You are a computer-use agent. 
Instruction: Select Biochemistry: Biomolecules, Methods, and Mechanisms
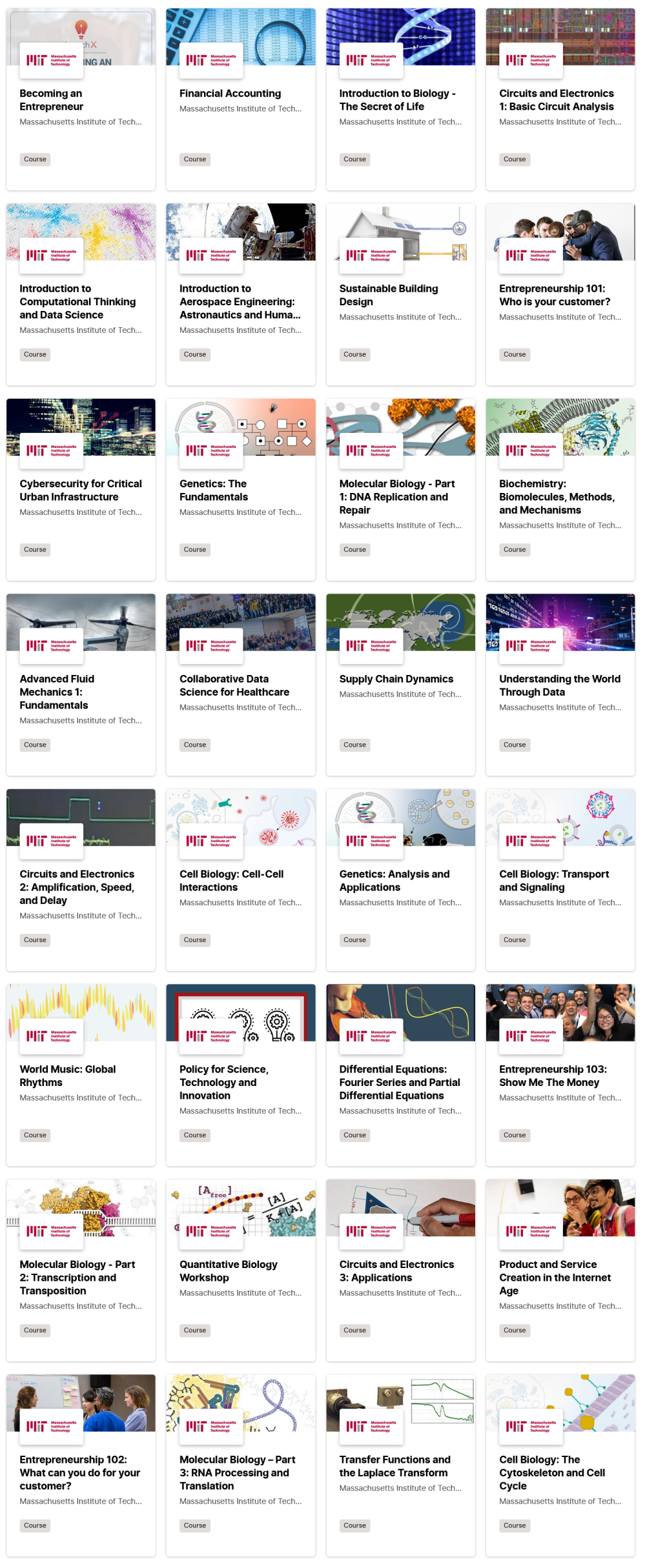pyautogui.click(x=557, y=497)
